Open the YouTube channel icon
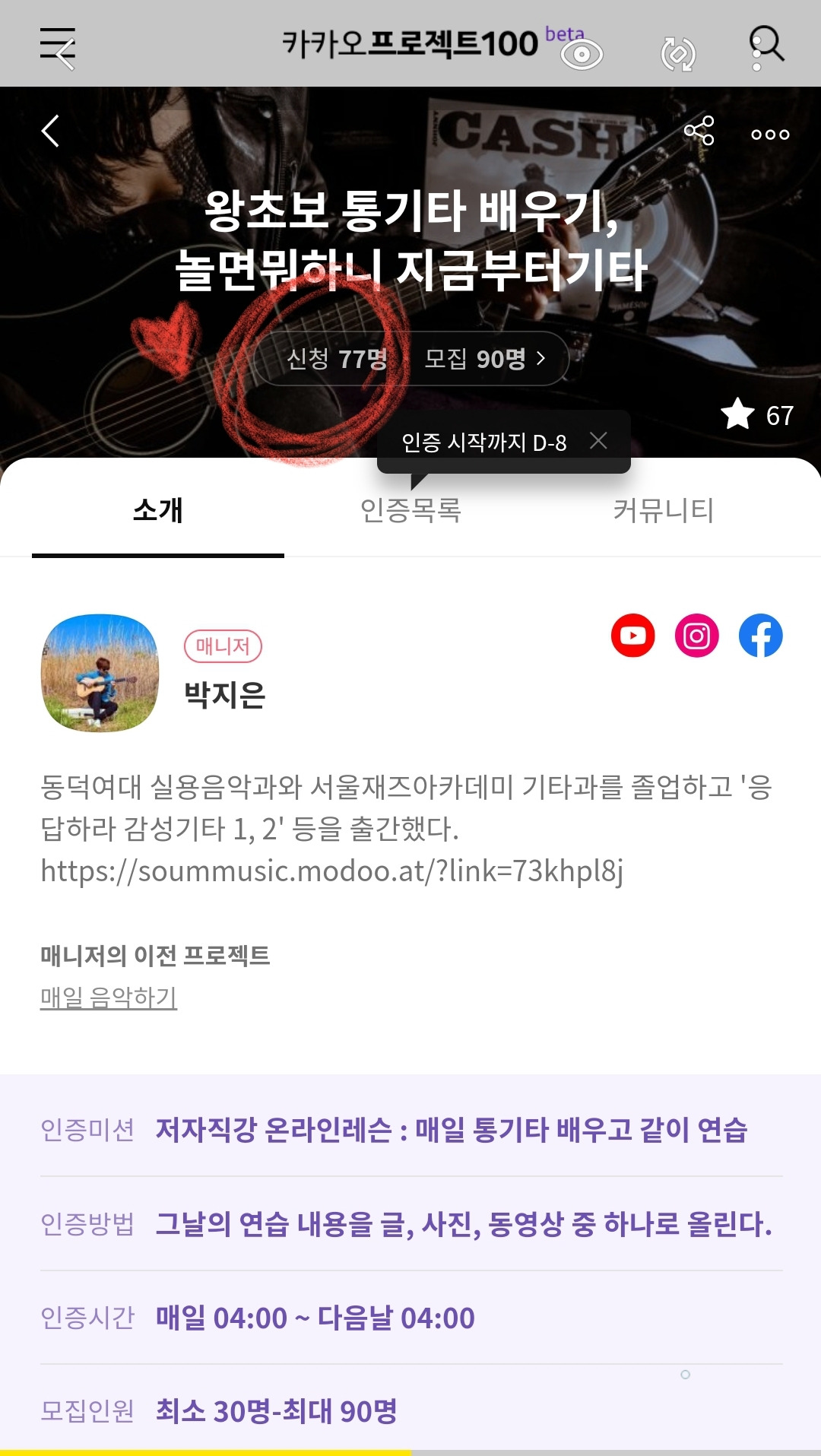821x1456 pixels. (x=633, y=636)
